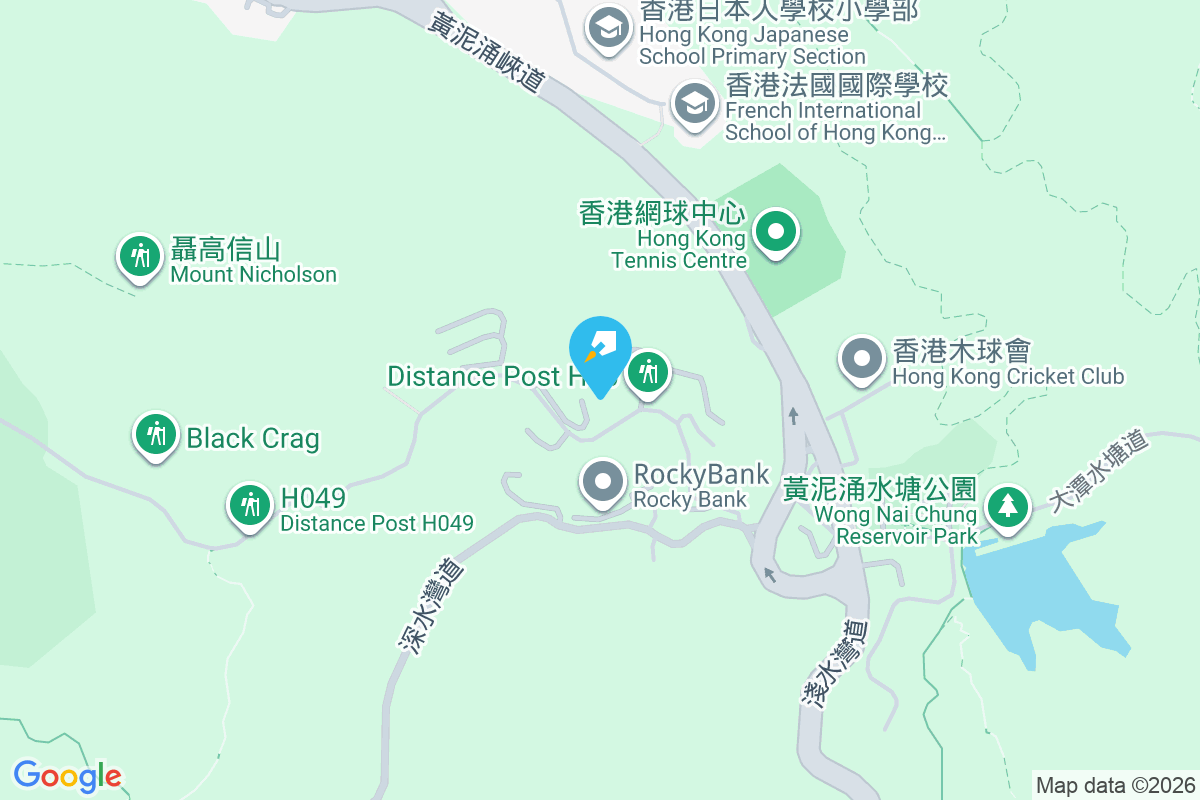Open the Black Crag hiking marker
The height and width of the screenshot is (800, 1200).
pos(155,436)
